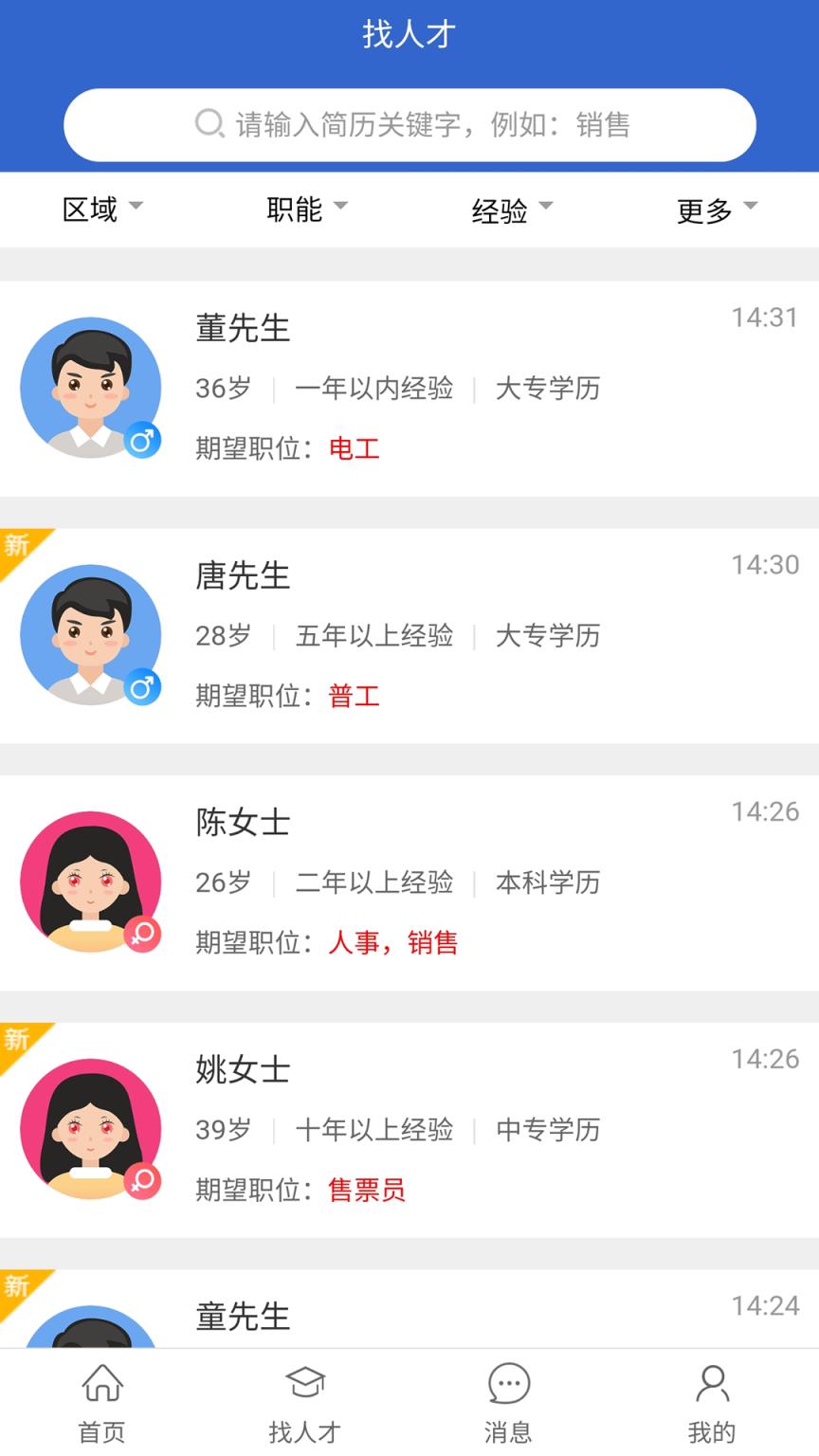This screenshot has height=1456, width=819.
Task: Select the 首页 tab
Action: pyautogui.click(x=100, y=1403)
